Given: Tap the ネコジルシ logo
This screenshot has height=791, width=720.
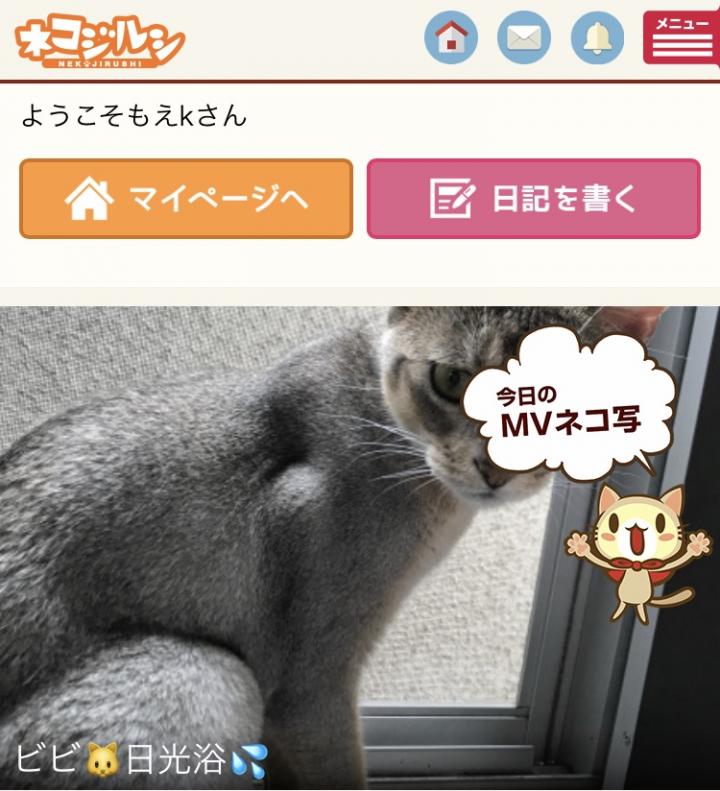Looking at the screenshot, I should tap(100, 42).
